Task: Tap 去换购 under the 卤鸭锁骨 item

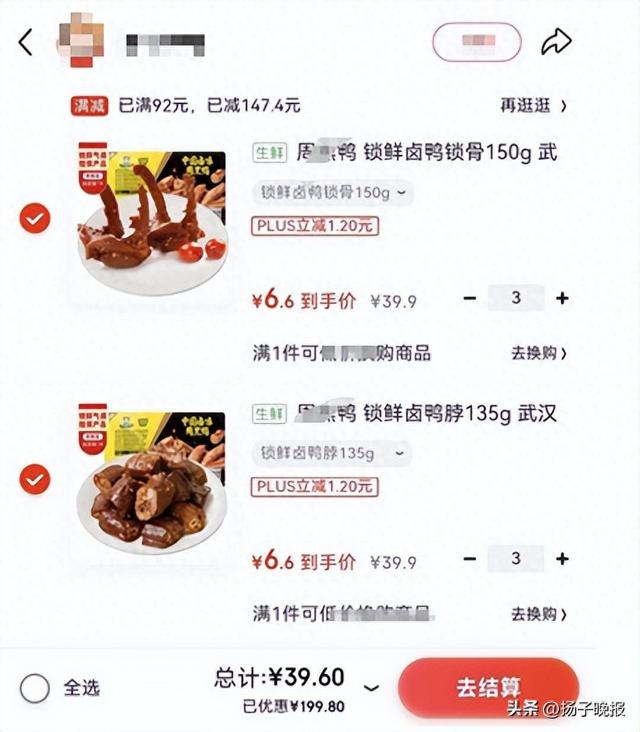Action: (x=540, y=353)
